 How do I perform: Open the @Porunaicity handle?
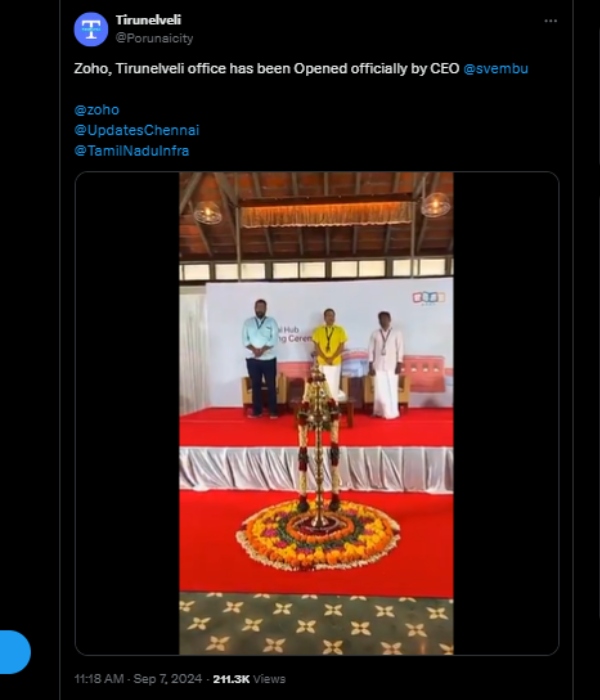point(154,38)
